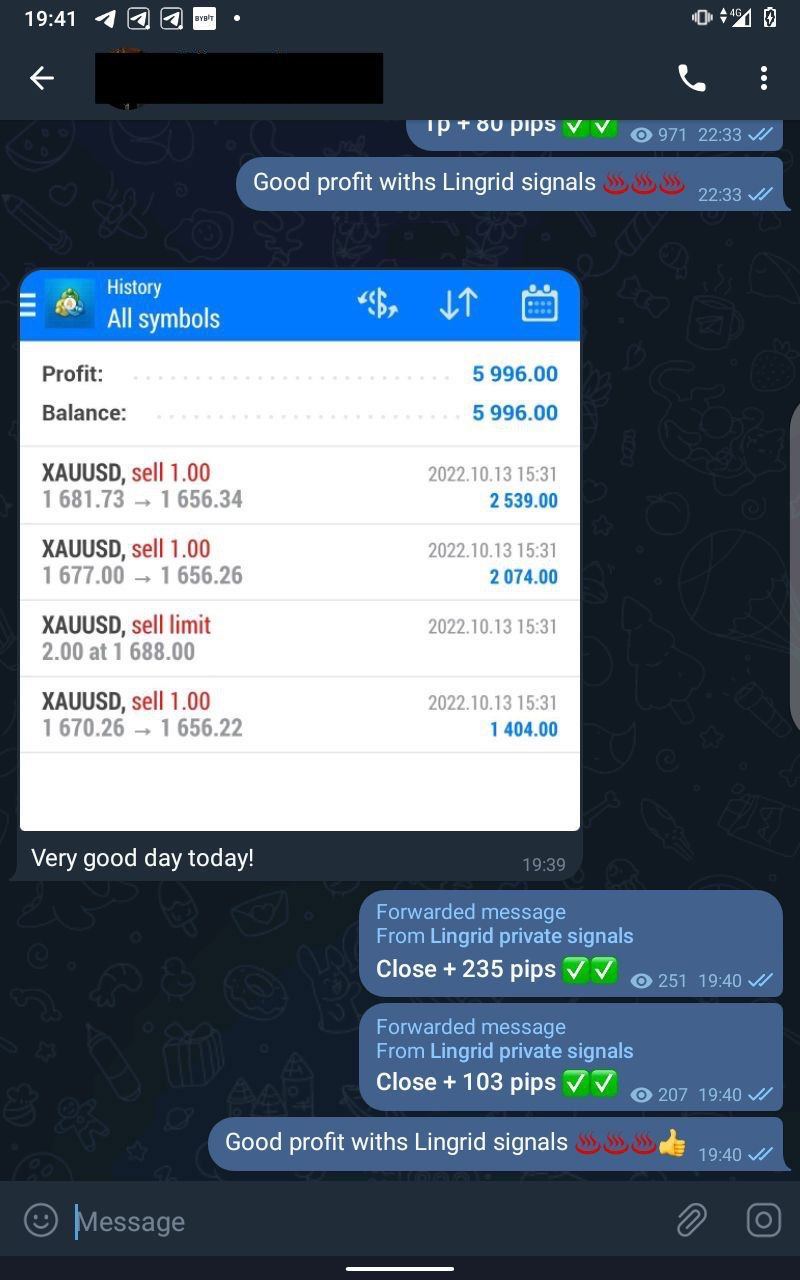Open the contact profile in header

240,78
